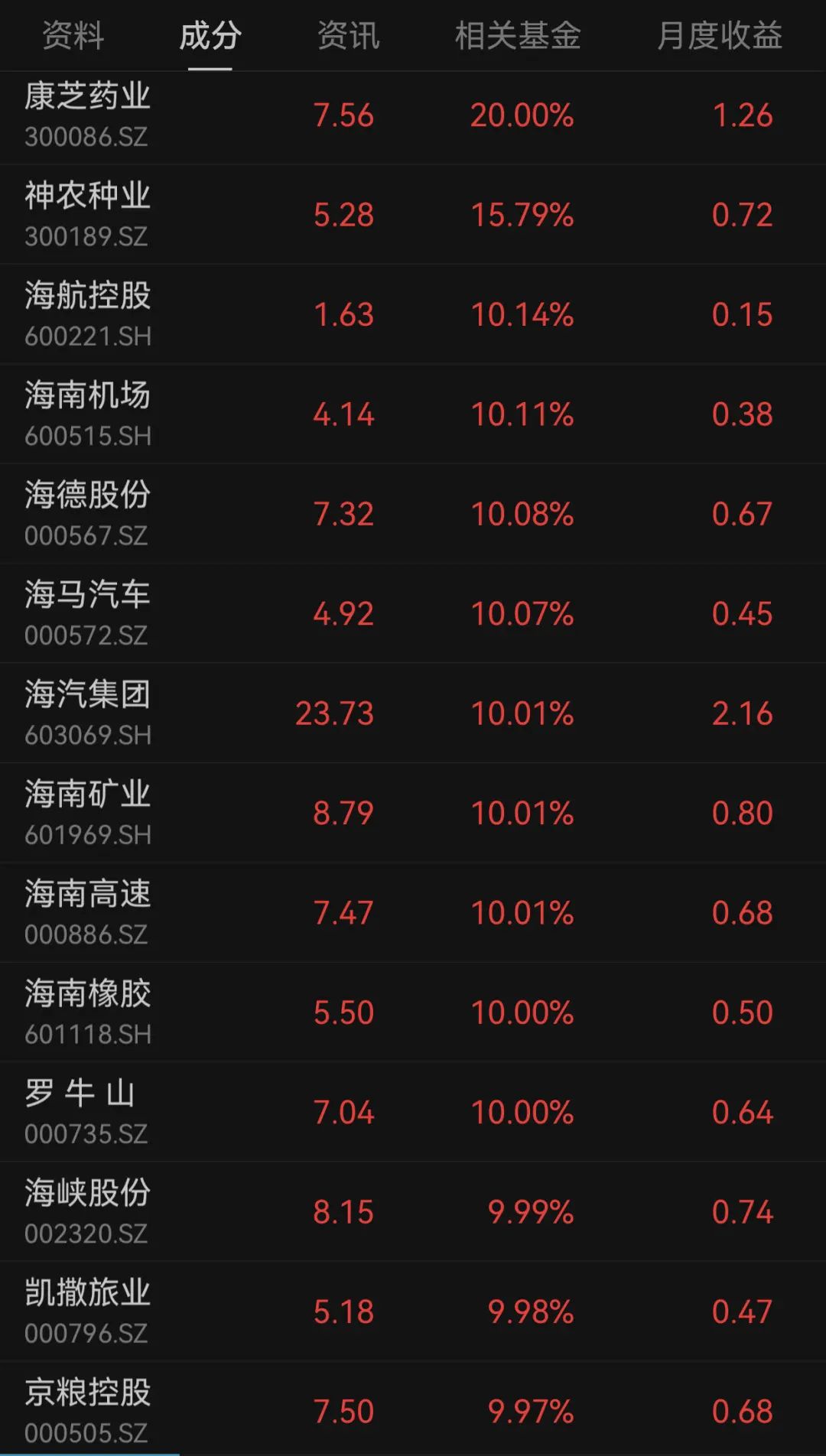Open the 资讯 tab
This screenshot has width=826, height=1456.
[348, 36]
